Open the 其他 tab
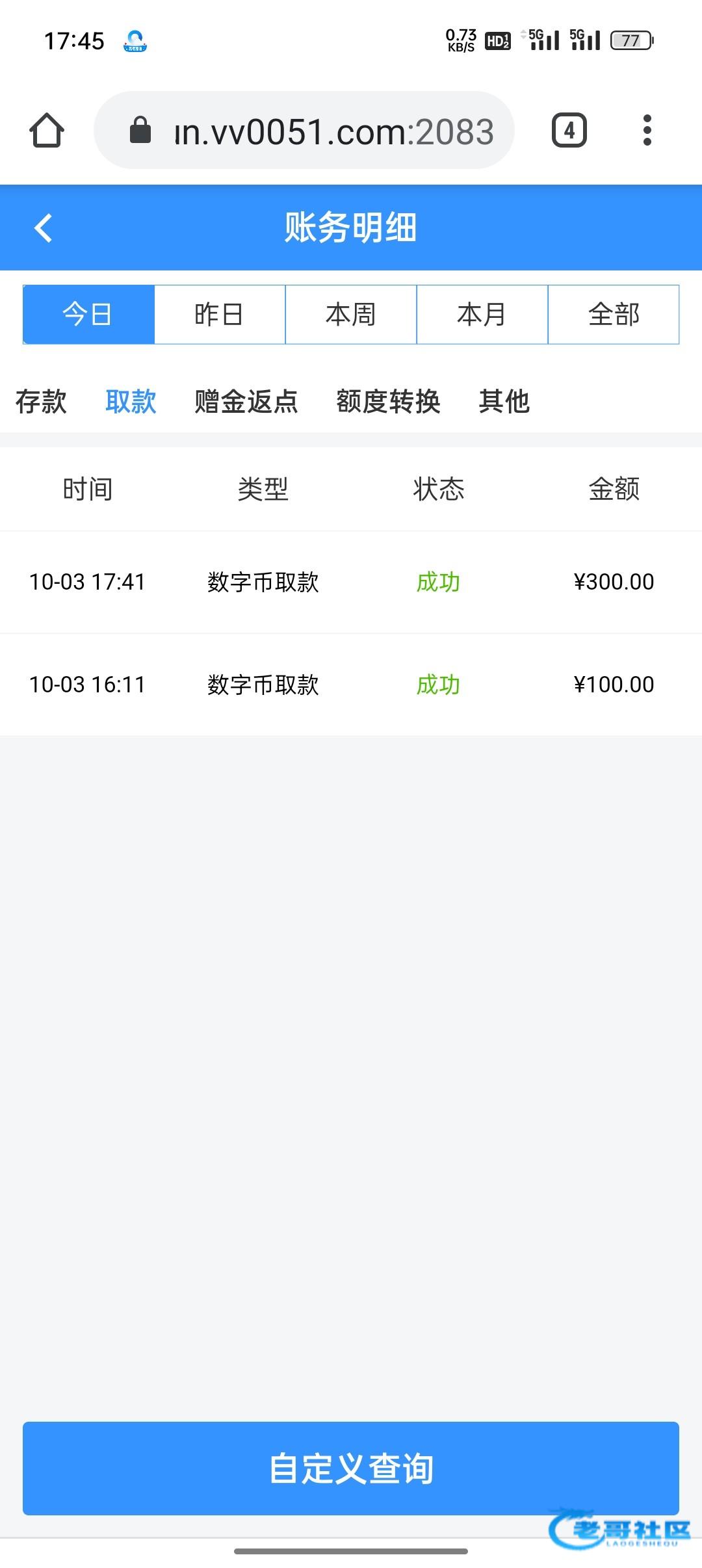The height and width of the screenshot is (1568, 702). click(x=504, y=401)
